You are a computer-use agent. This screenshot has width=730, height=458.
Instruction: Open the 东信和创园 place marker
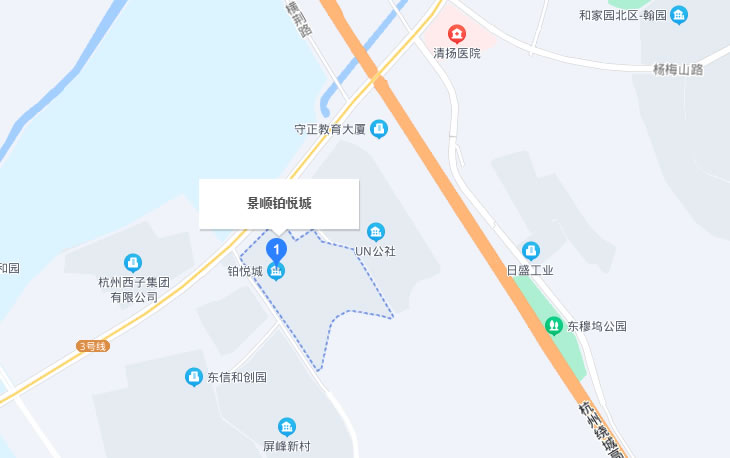click(x=194, y=377)
